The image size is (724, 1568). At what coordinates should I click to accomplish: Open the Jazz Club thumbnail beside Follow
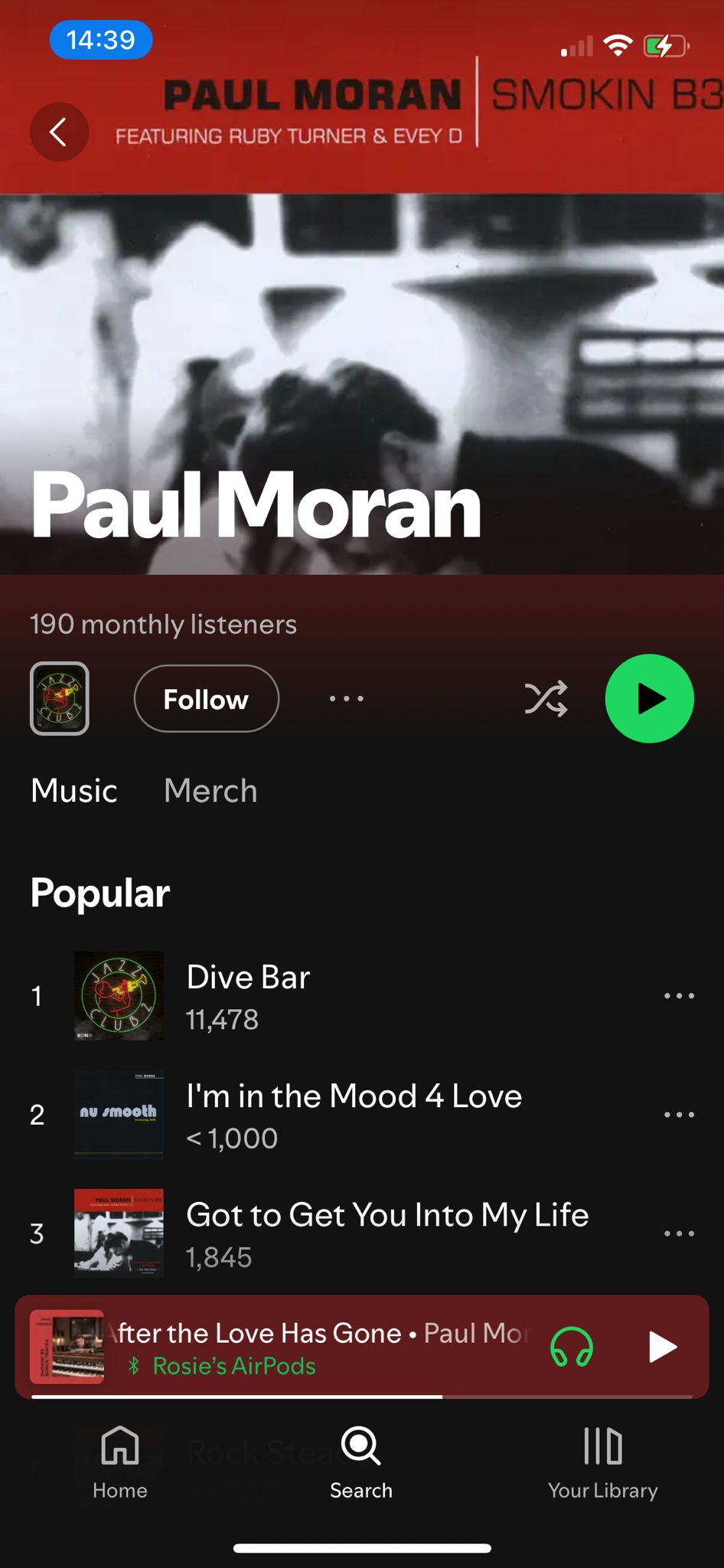pos(60,699)
